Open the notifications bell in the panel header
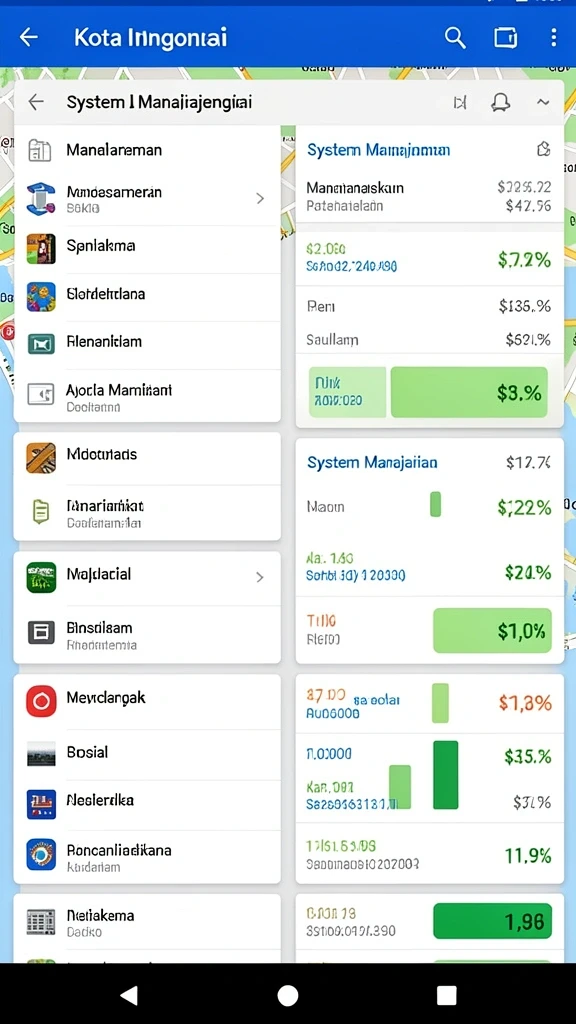576x1024 pixels. pos(500,103)
